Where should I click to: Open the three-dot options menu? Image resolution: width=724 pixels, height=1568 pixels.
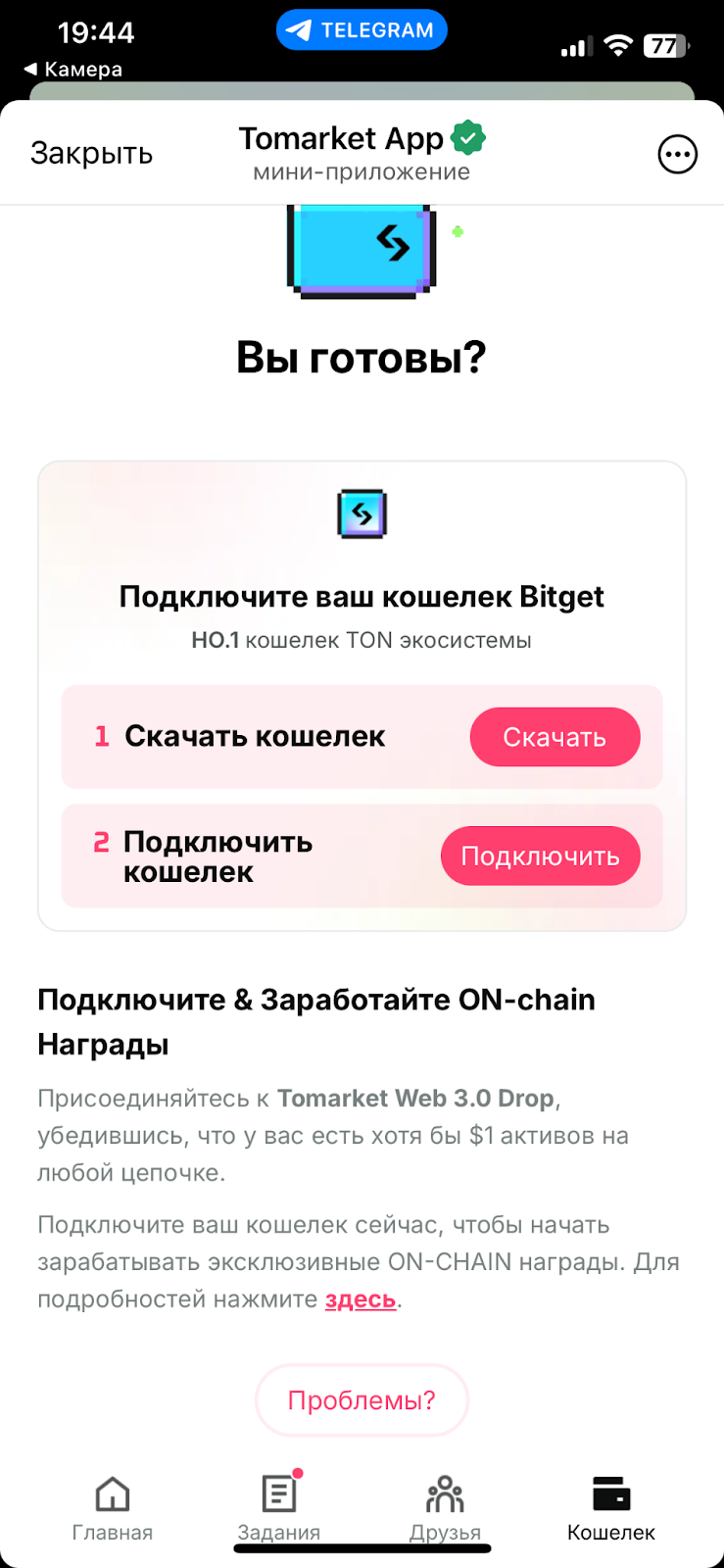pos(677,154)
